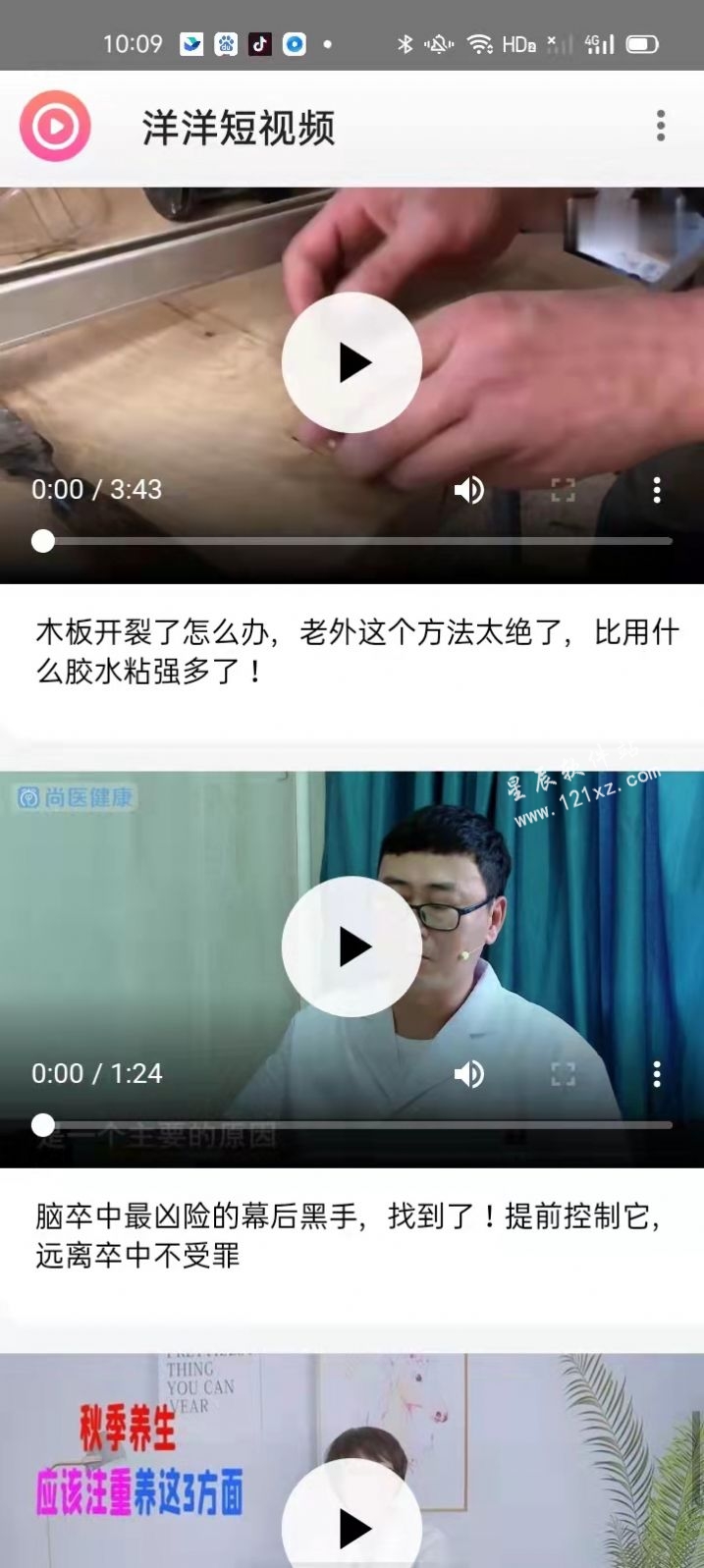Enter fullscreen on the 3:43 video
This screenshot has width=704, height=1568.
(563, 489)
